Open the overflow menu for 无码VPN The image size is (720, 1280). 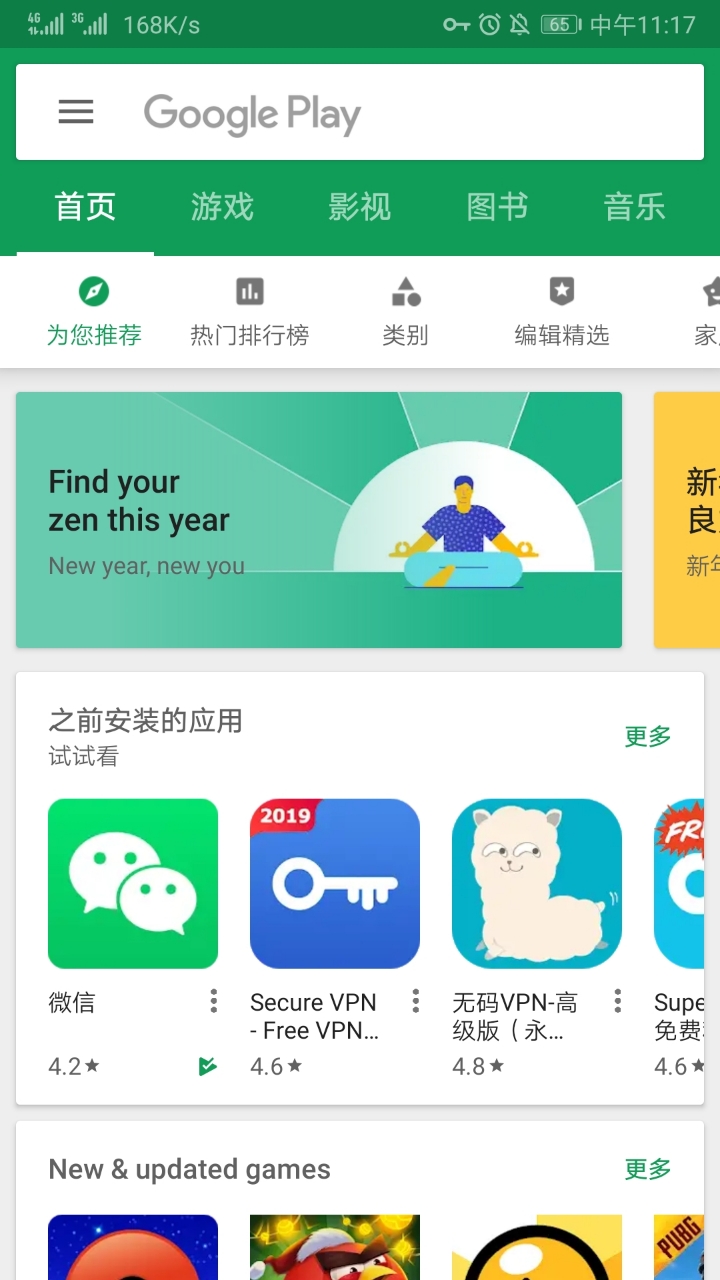[617, 1000]
